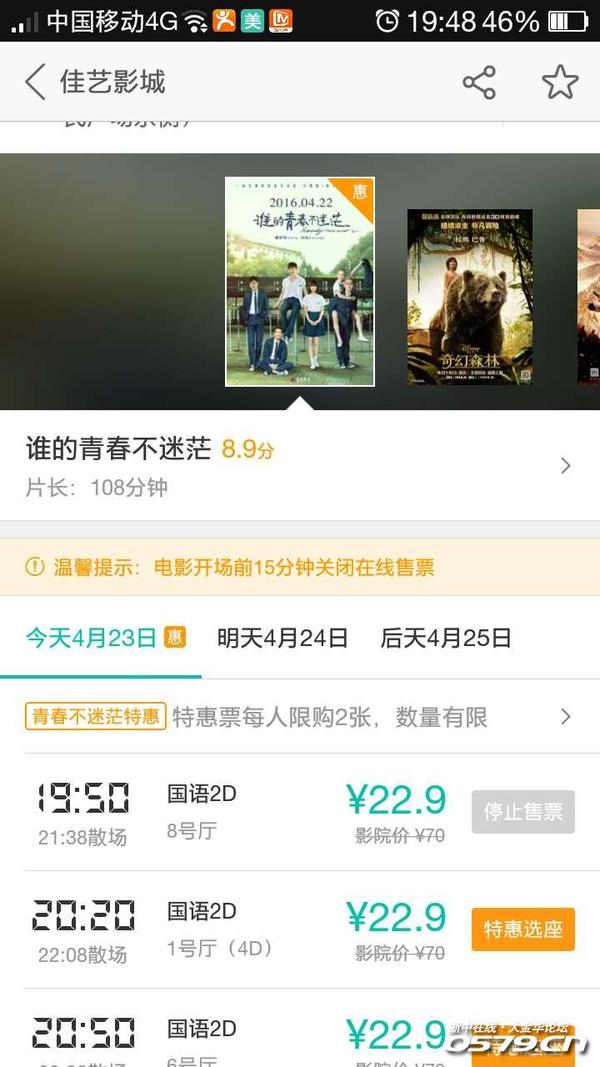This screenshot has height=1067, width=600.
Task: Open 谁的青春不迷茫 movie details
Action: tap(300, 465)
